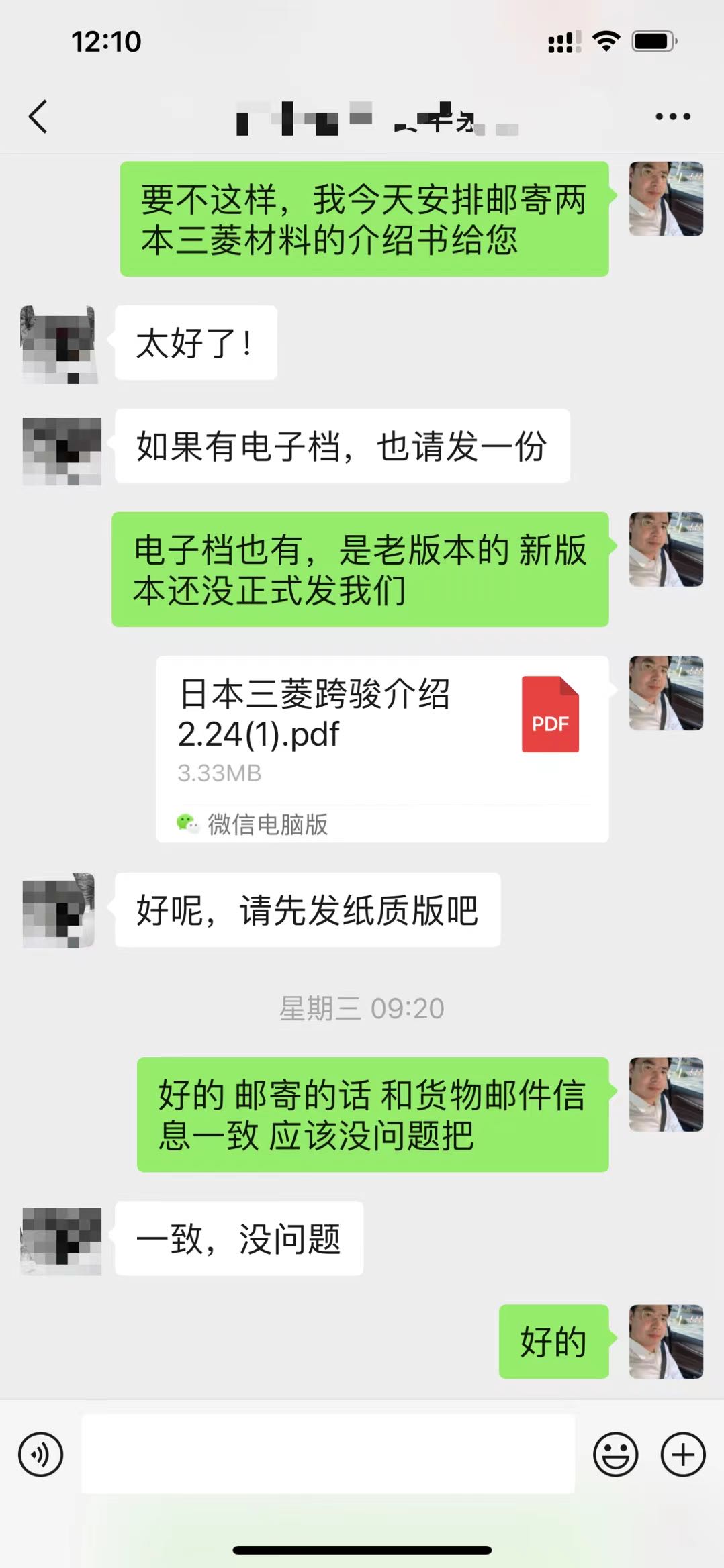The image size is (724, 1568).
Task: Go back to the chat list
Action: tap(38, 117)
